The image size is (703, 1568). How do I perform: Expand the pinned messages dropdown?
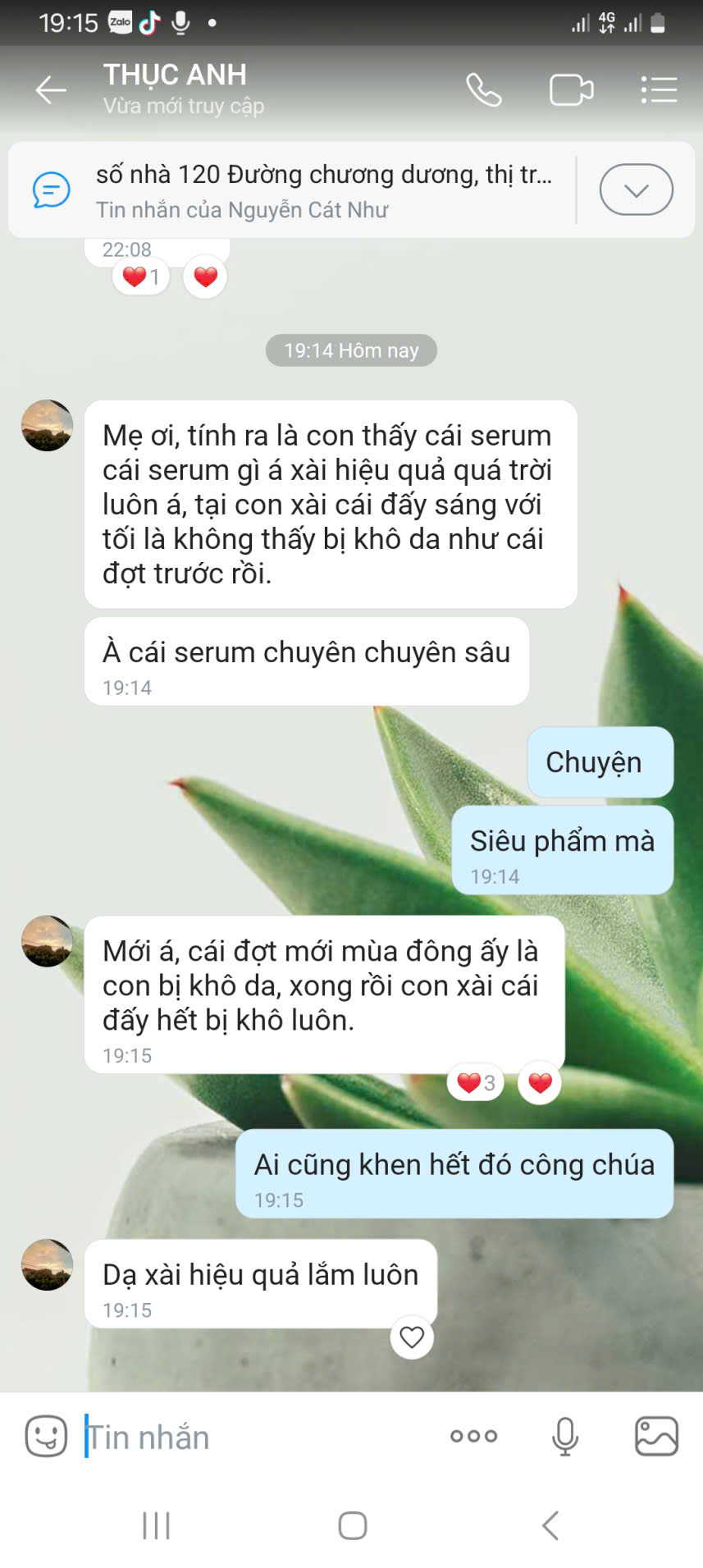pos(636,190)
